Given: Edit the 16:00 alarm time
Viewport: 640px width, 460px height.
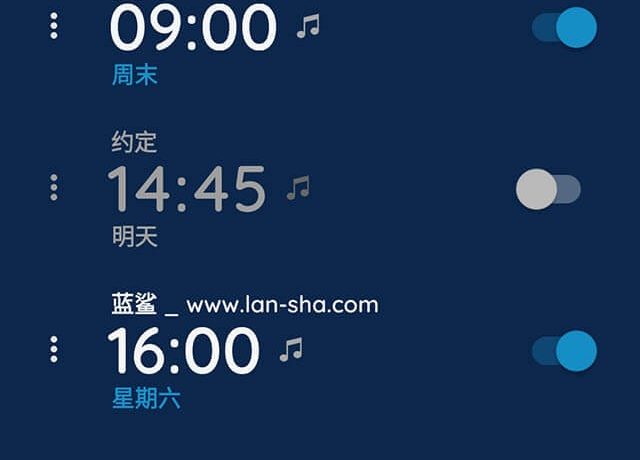Looking at the screenshot, I should 183,351.
